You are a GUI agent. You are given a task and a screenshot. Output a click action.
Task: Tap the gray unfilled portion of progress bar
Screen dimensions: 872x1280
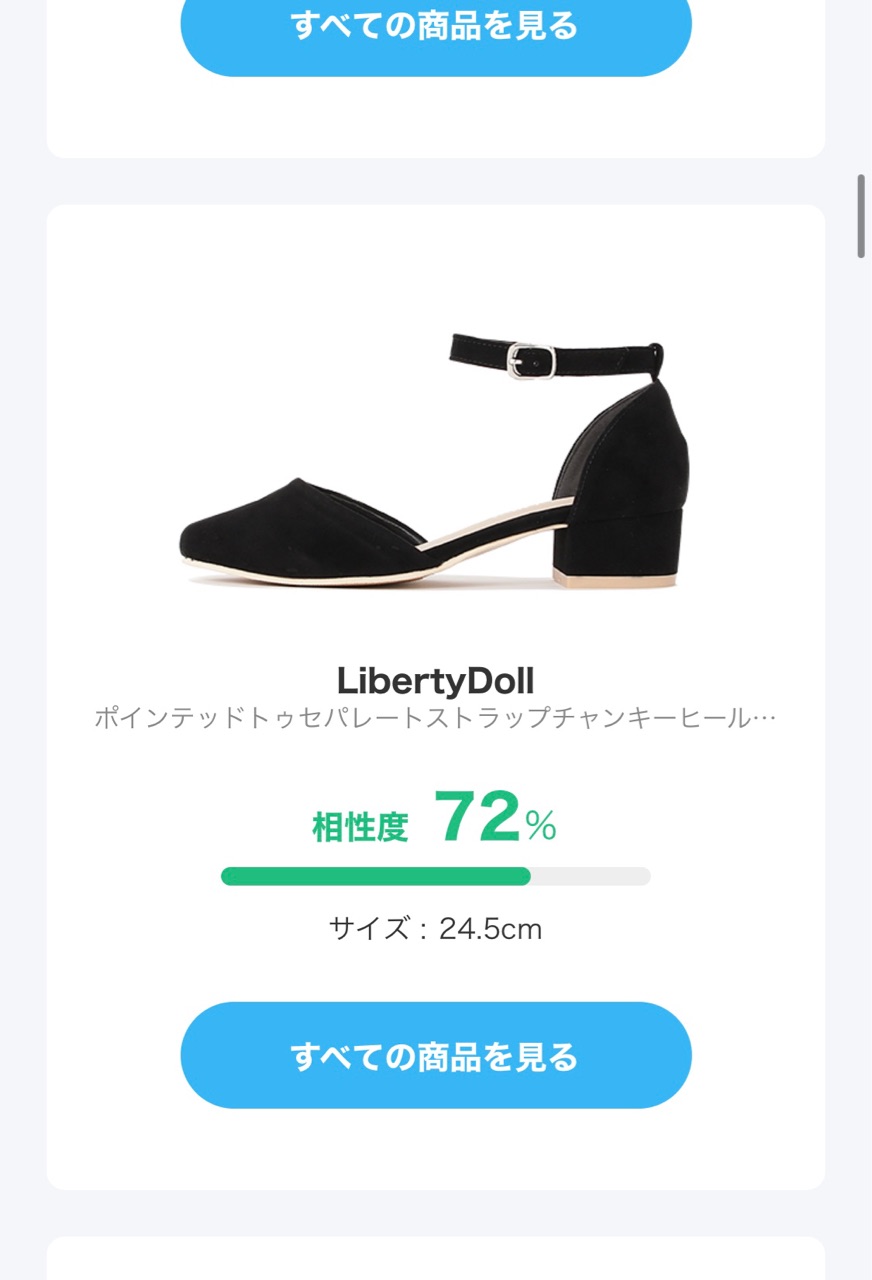pos(590,877)
